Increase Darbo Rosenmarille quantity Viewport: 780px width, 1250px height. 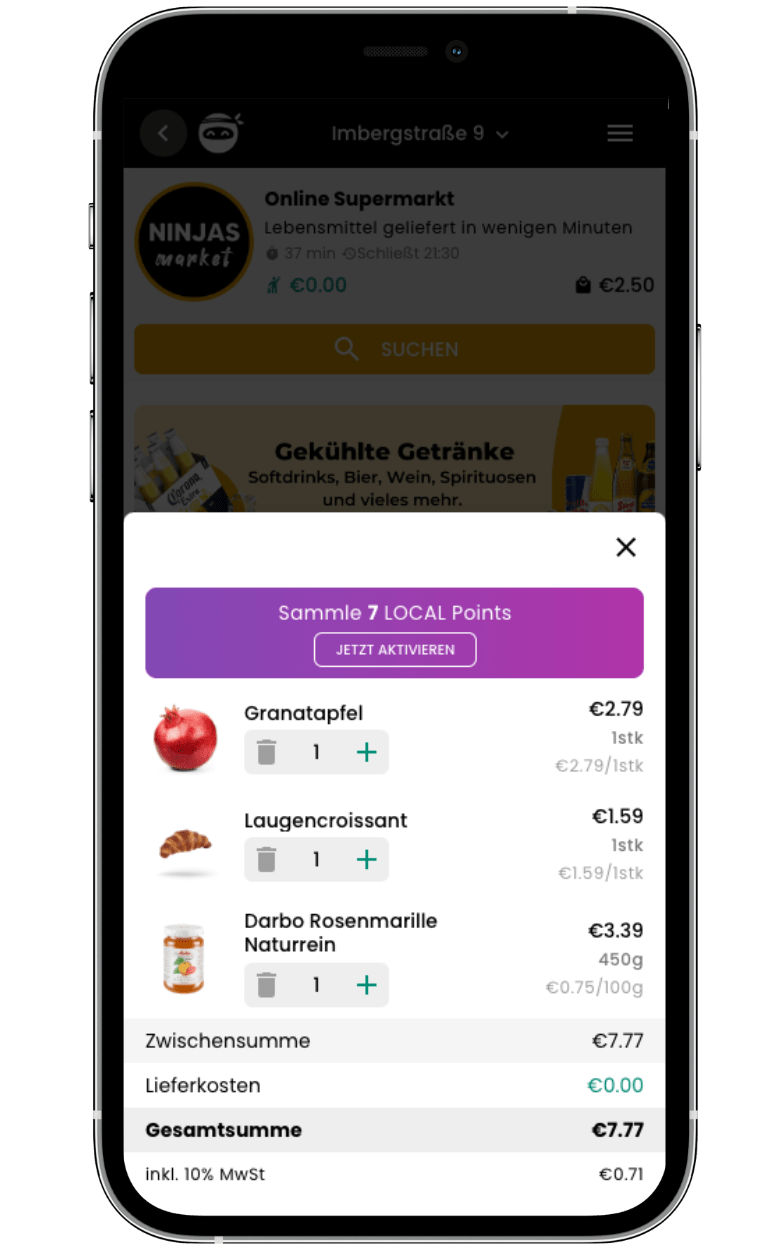(366, 985)
